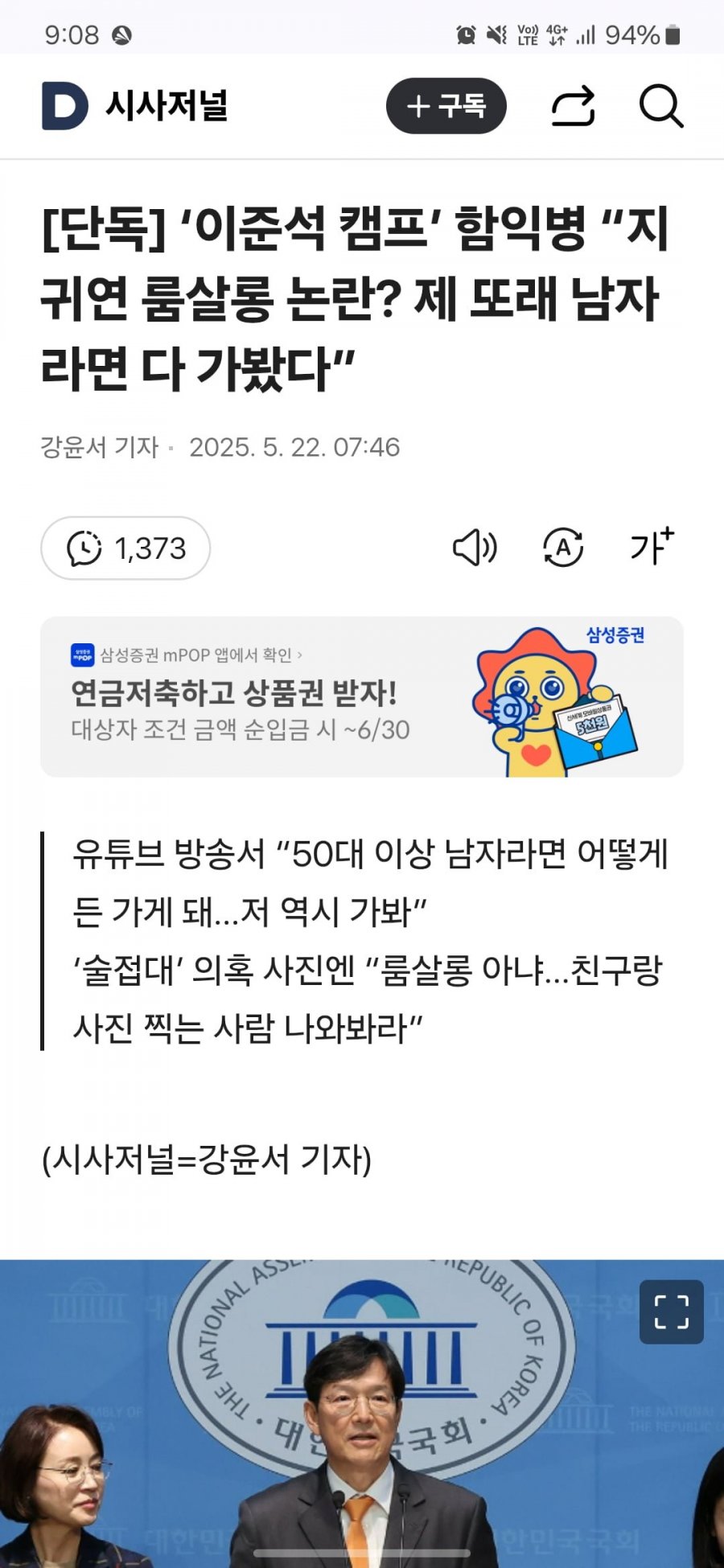Open the 삼성증권 mPOP ad banner
724x1568 pixels.
[x=362, y=696]
